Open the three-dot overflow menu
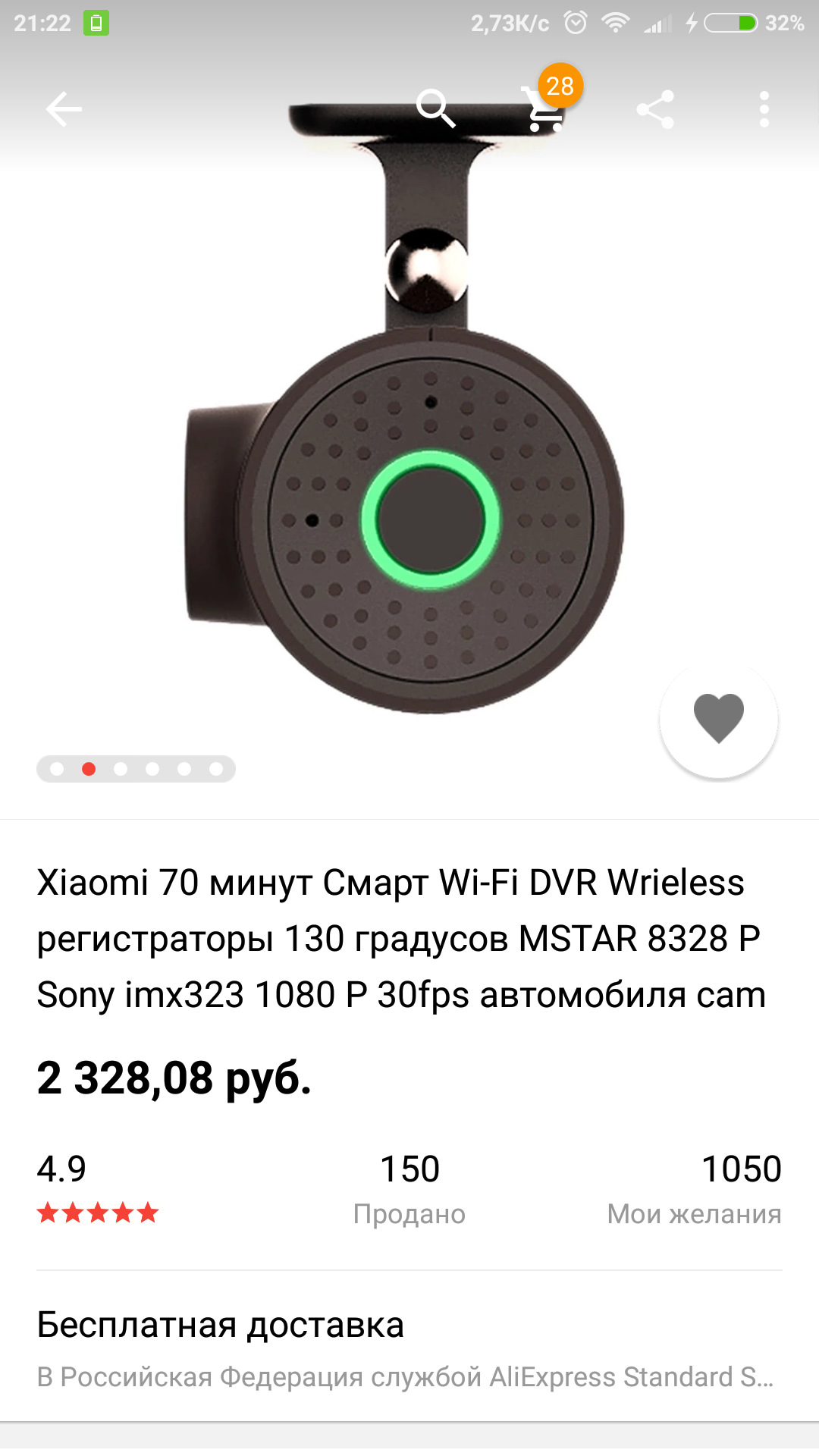The height and width of the screenshot is (1456, 819). tap(764, 109)
